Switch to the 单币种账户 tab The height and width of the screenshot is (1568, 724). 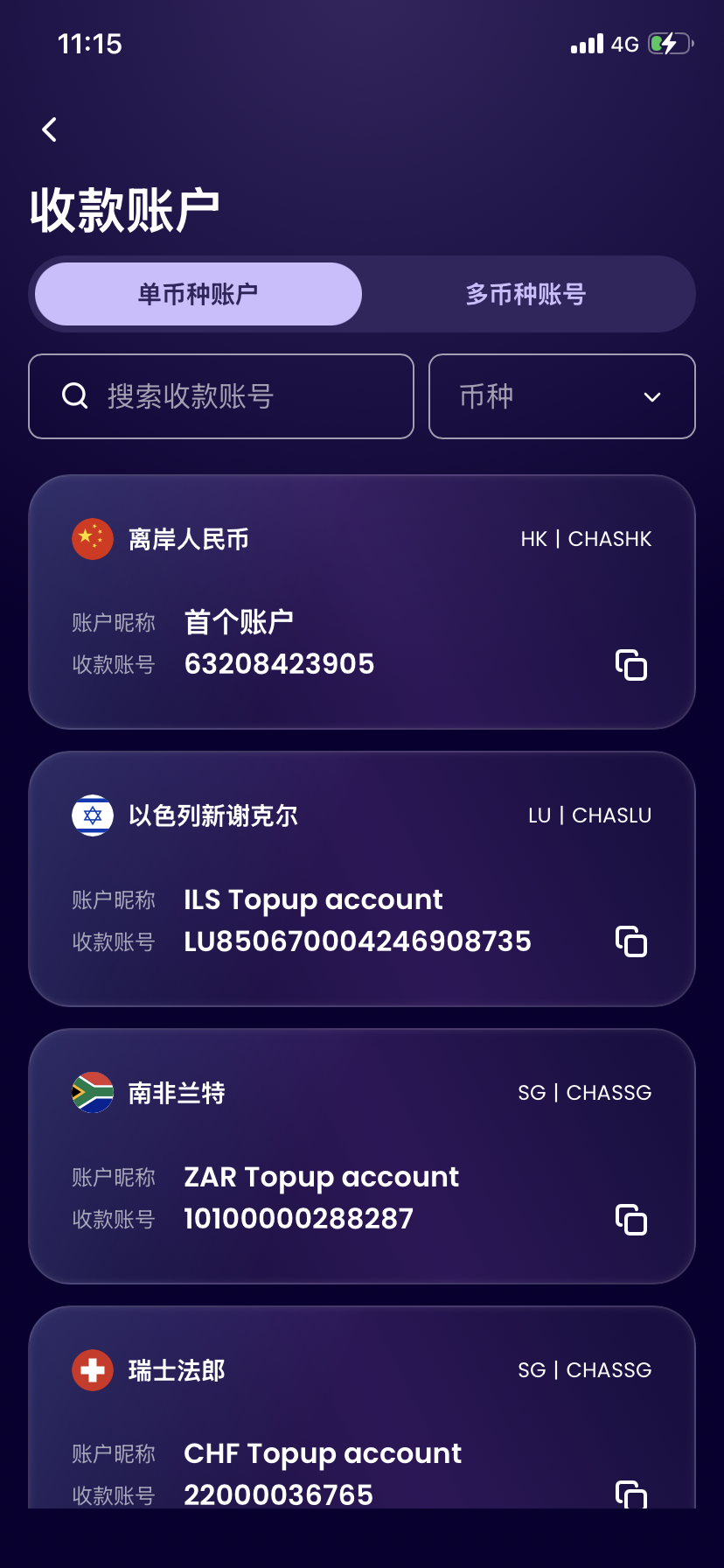click(x=198, y=294)
